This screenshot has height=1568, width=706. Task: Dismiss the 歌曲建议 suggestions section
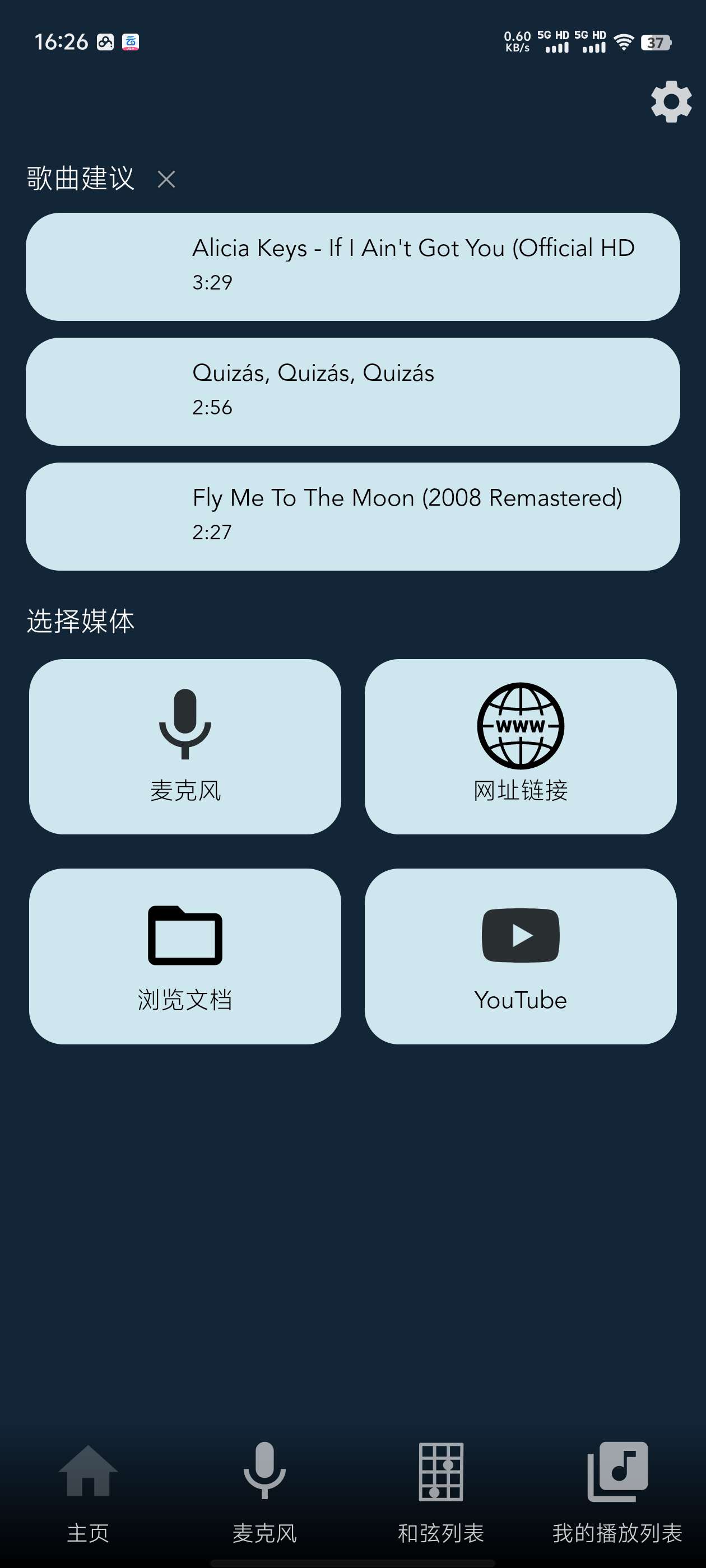[x=166, y=179]
